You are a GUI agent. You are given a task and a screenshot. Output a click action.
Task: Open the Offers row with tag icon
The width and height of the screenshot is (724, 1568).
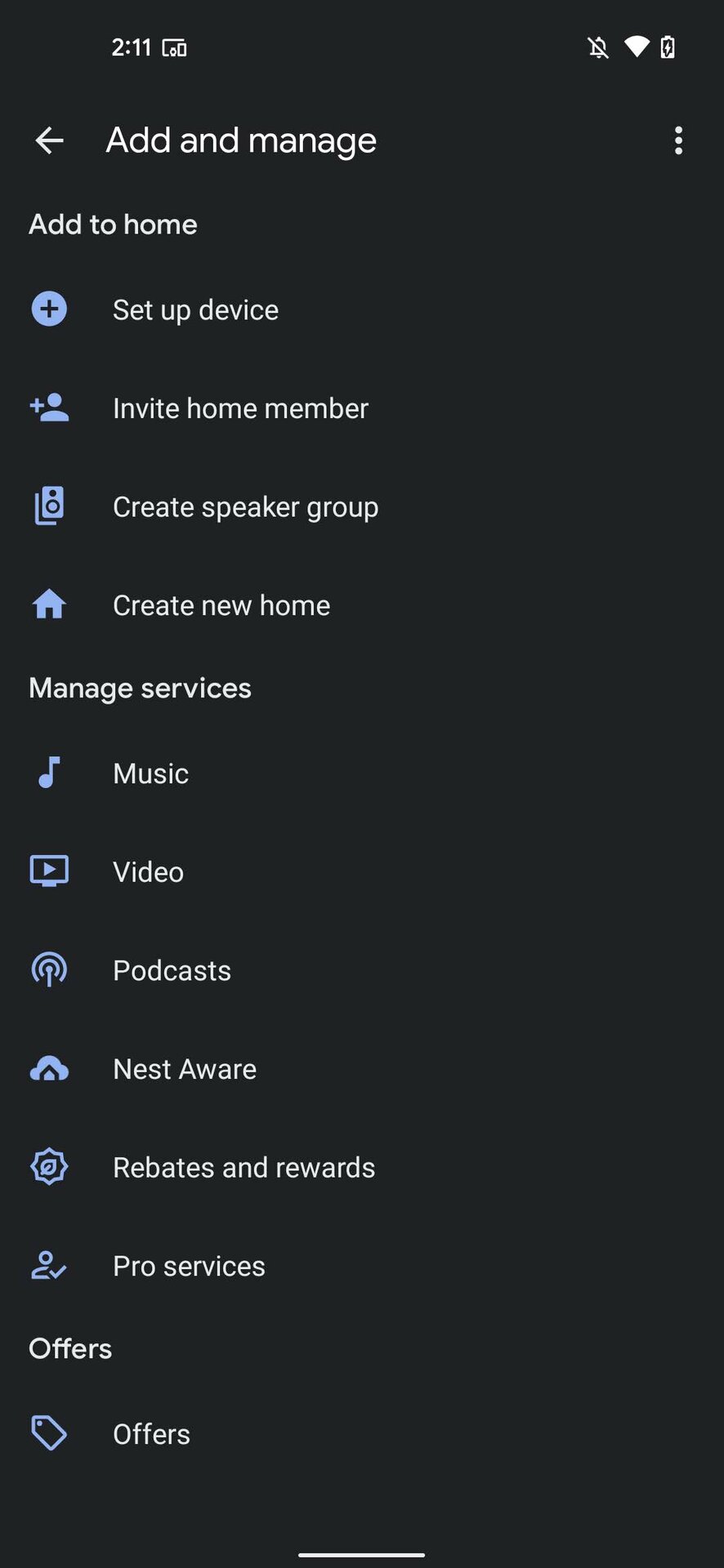[151, 1434]
